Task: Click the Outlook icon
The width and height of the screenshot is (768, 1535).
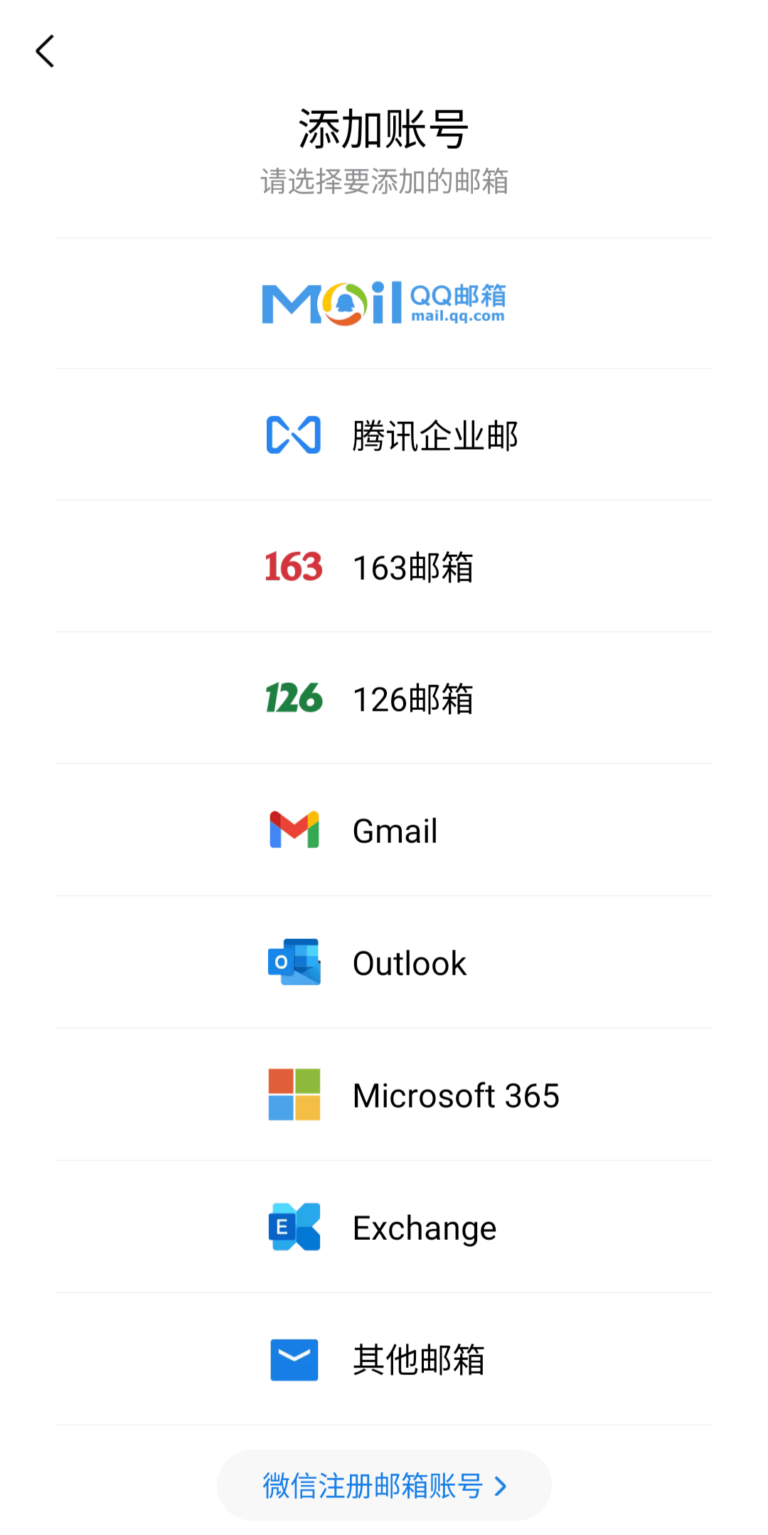Action: point(293,961)
